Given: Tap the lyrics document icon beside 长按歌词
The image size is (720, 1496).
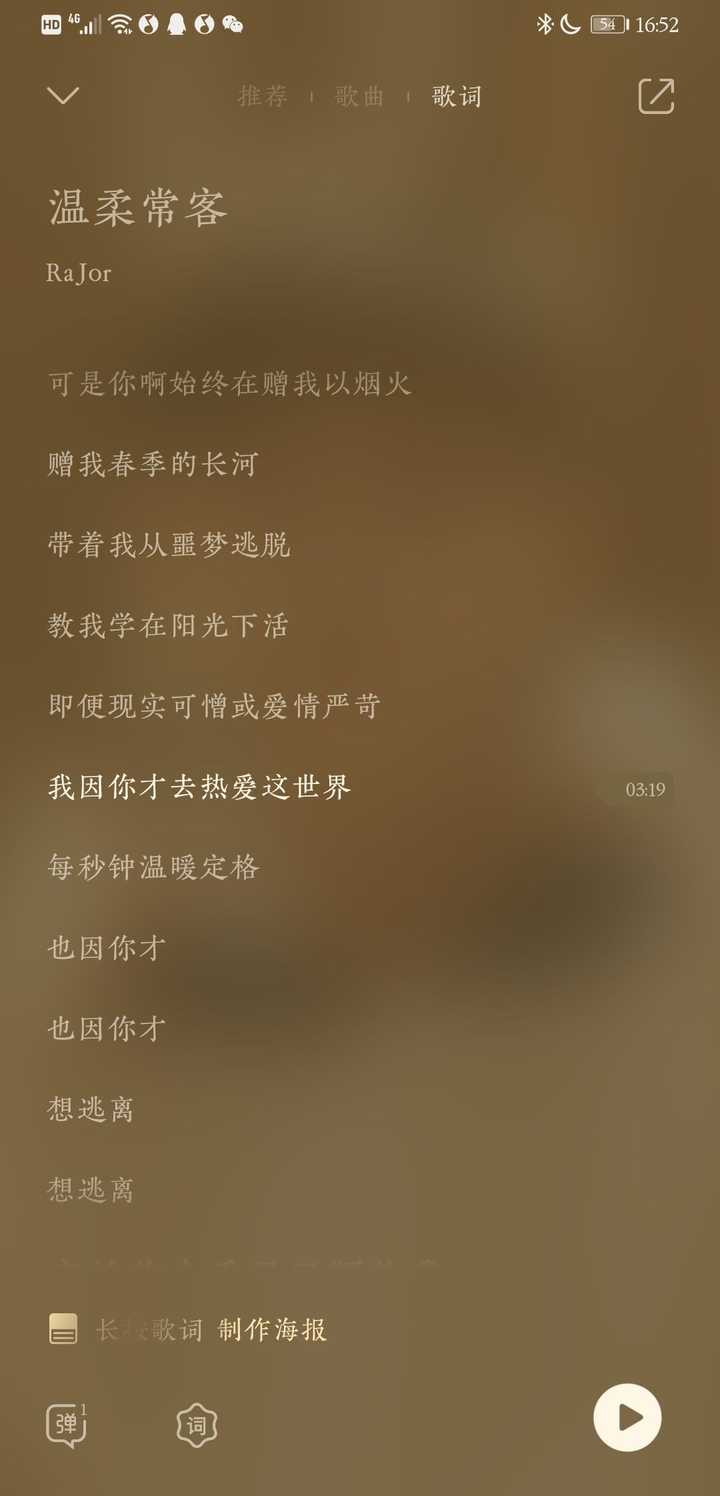Looking at the screenshot, I should pyautogui.click(x=63, y=1330).
